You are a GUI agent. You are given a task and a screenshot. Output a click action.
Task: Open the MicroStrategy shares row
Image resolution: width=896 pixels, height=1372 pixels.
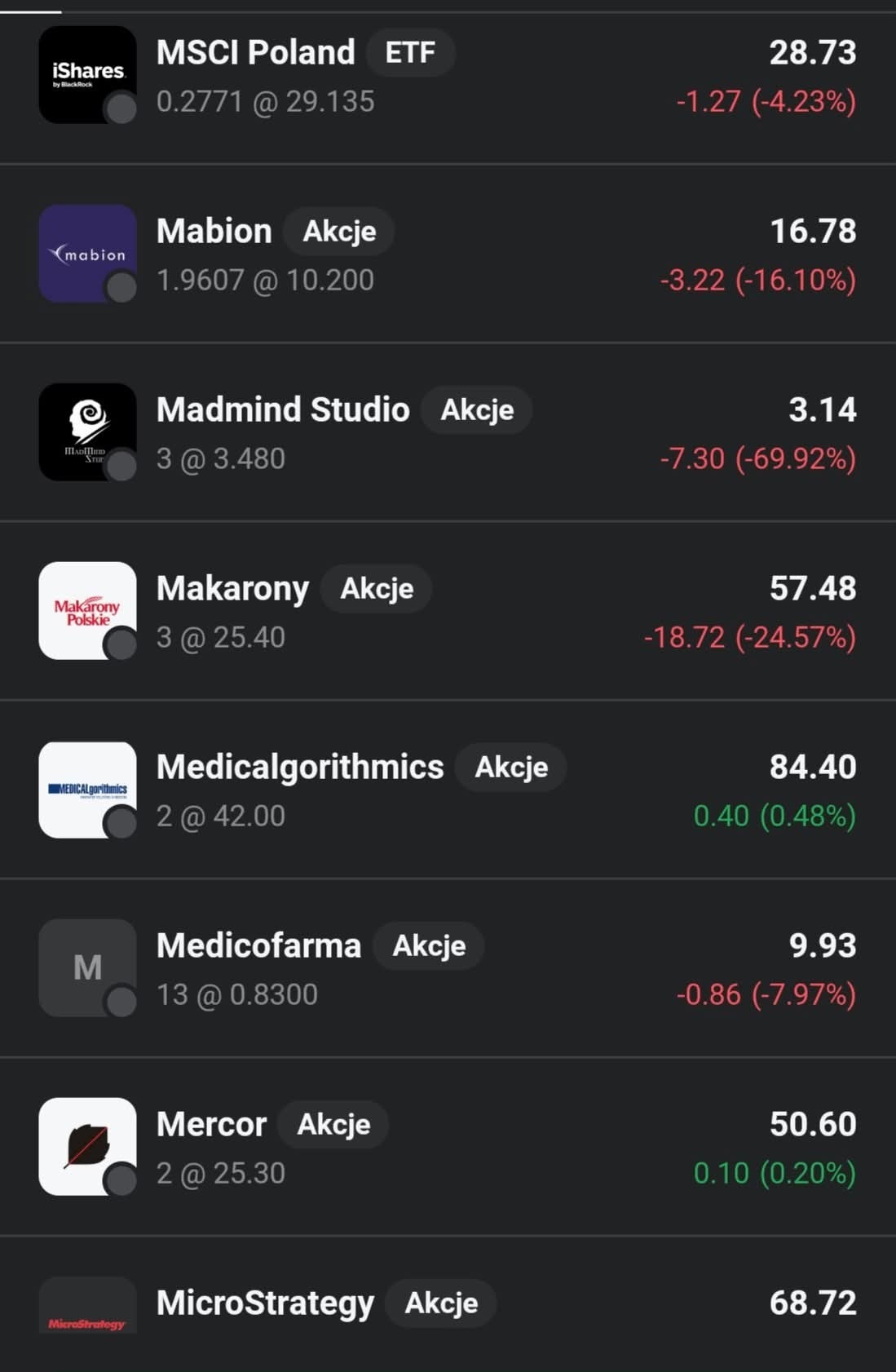[448, 1305]
